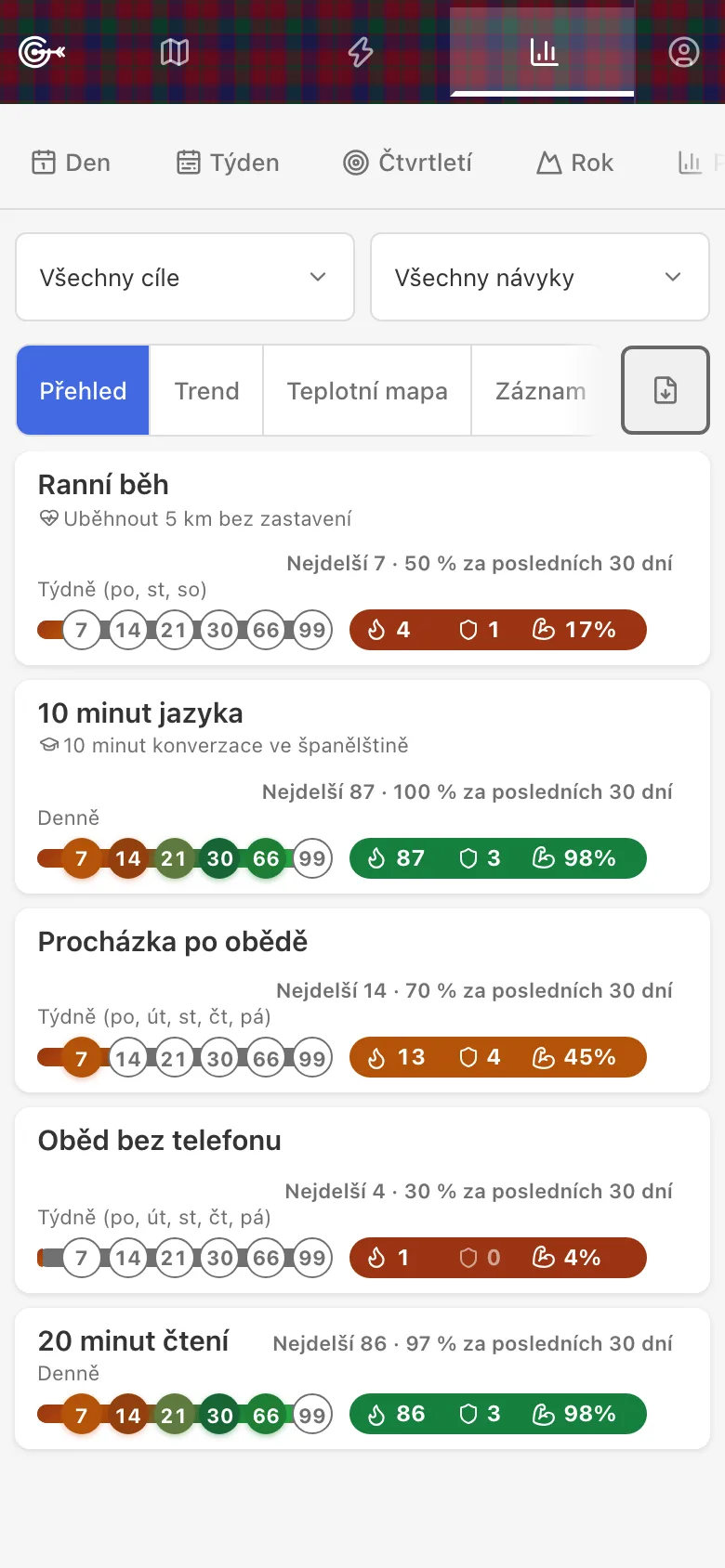Image resolution: width=725 pixels, height=1568 pixels.
Task: Tap the export download button
Action: click(666, 390)
